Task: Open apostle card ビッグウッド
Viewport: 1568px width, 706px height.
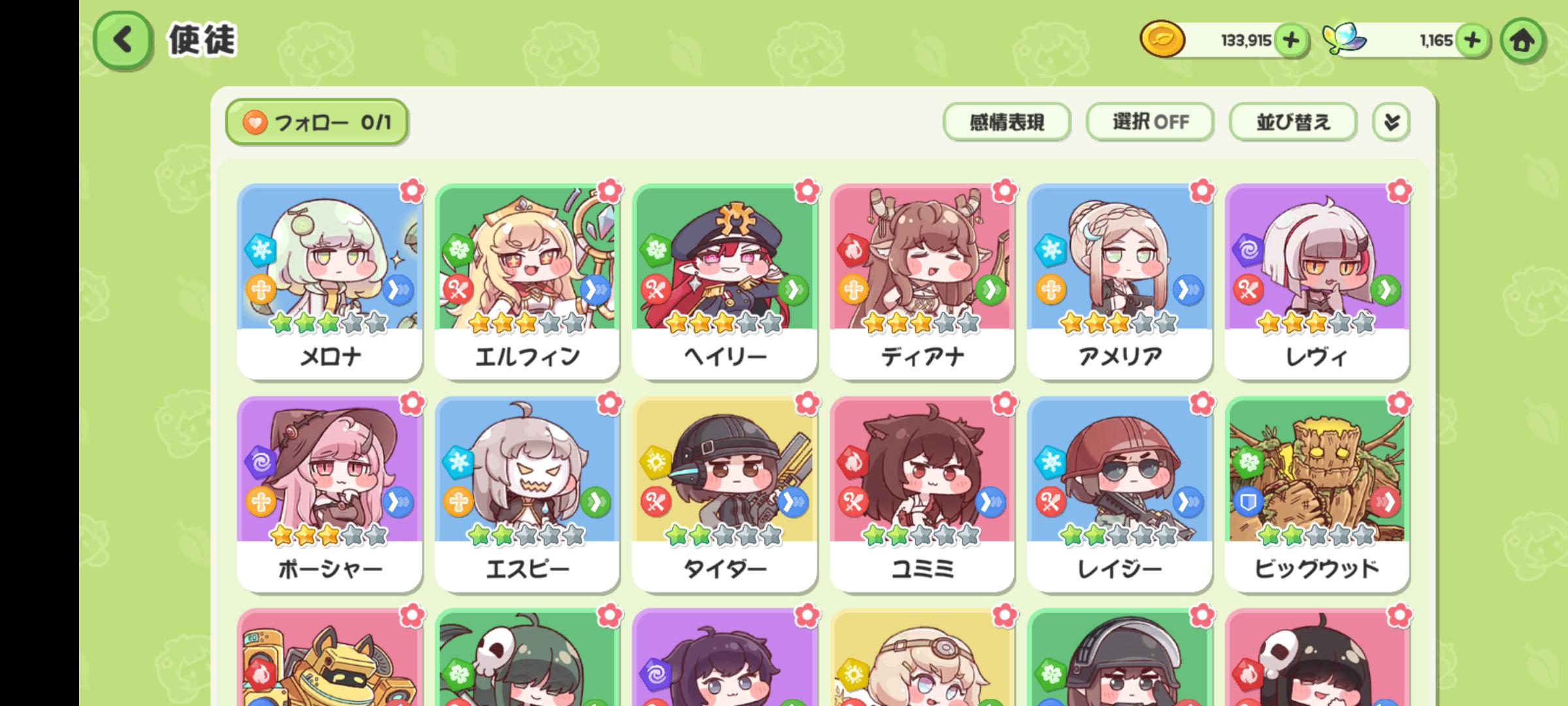Action: [x=1317, y=494]
